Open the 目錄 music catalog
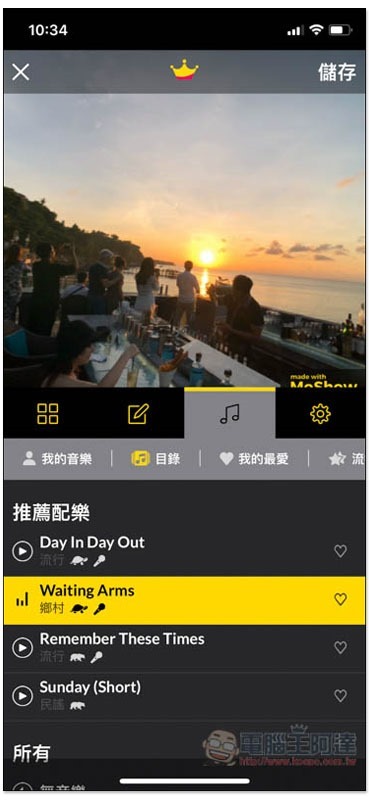This screenshot has width=369, height=800. [156, 459]
